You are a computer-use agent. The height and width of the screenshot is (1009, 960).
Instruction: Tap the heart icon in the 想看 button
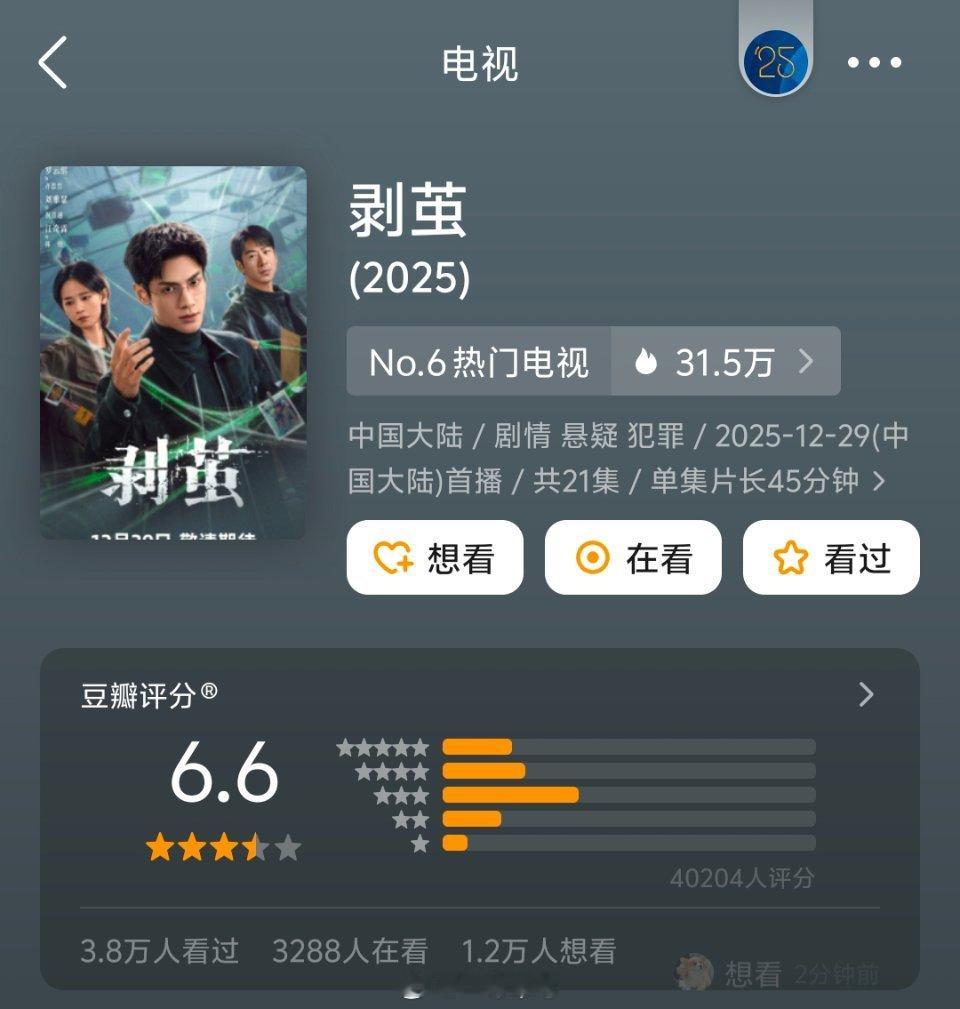tap(392, 558)
